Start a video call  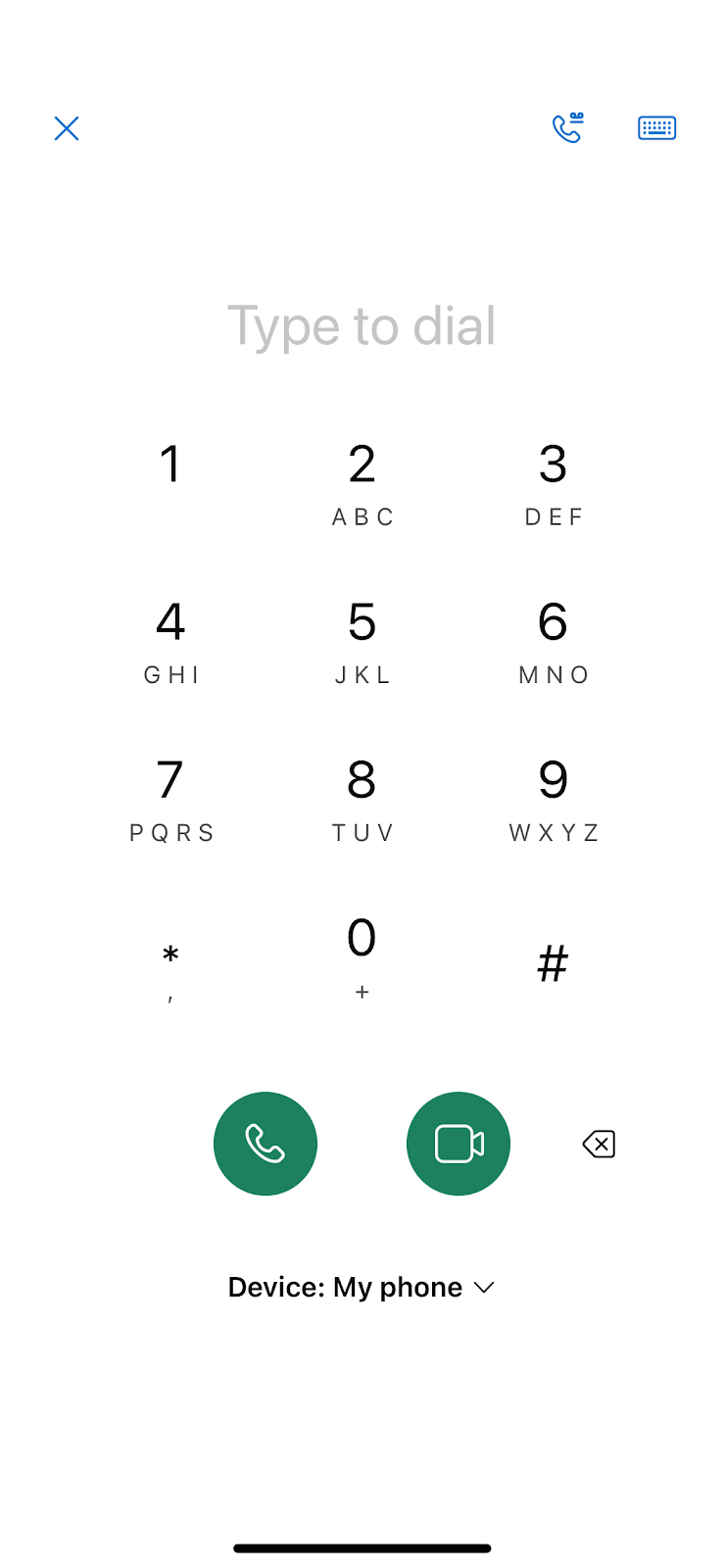point(459,1144)
